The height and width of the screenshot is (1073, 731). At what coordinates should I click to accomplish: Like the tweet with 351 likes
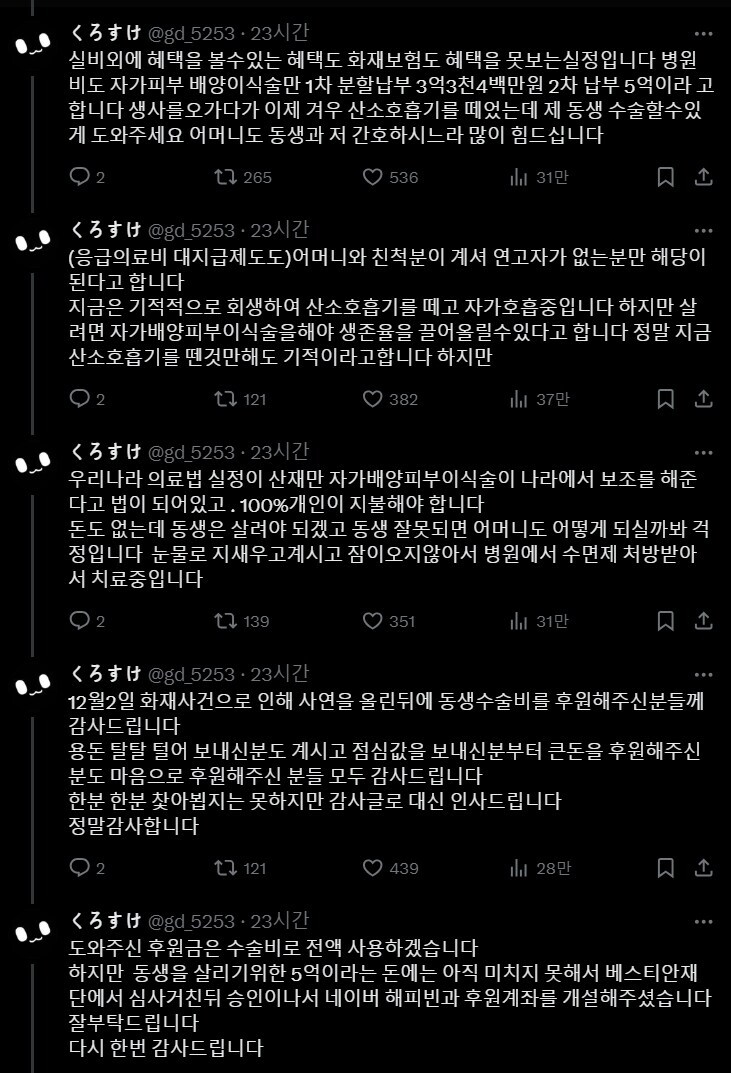point(373,621)
